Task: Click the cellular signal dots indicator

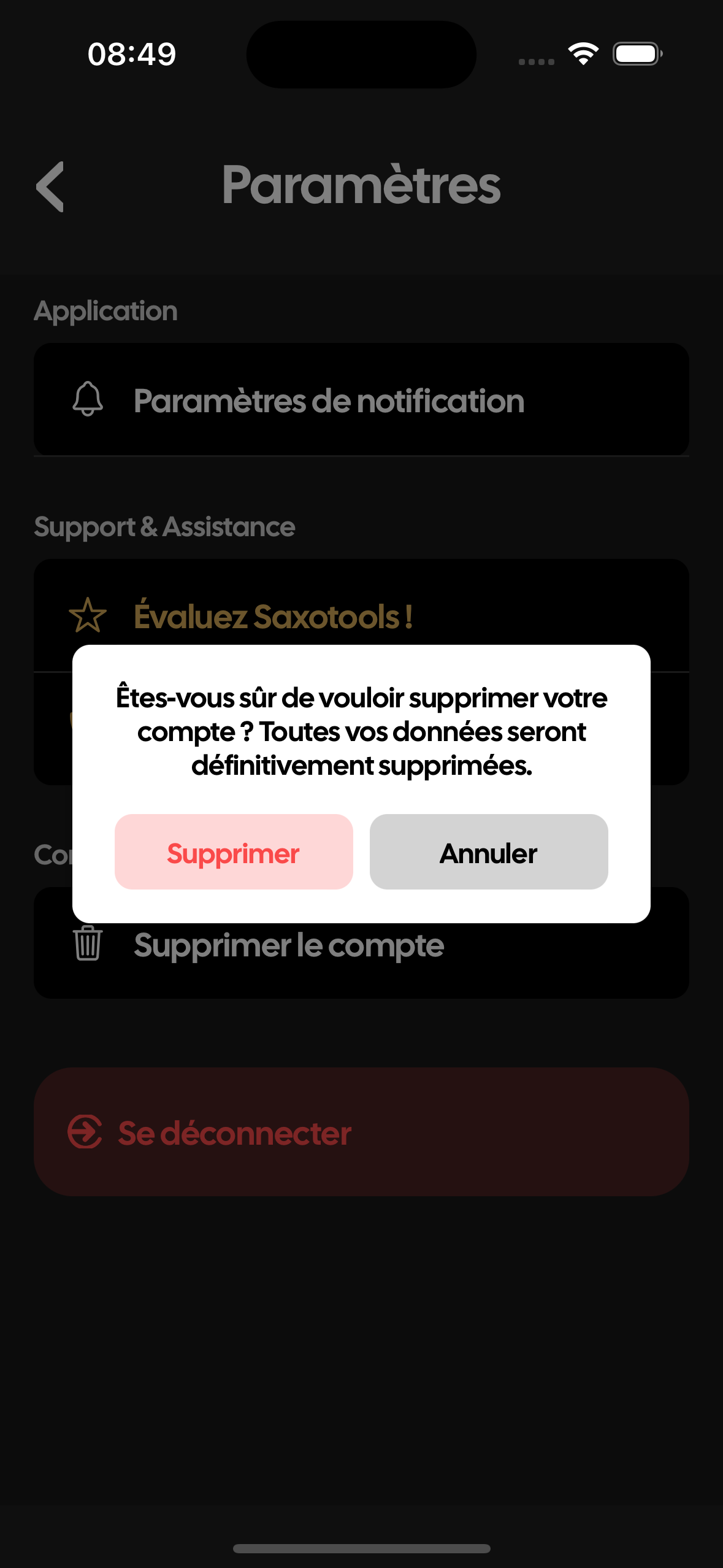Action: pyautogui.click(x=535, y=61)
